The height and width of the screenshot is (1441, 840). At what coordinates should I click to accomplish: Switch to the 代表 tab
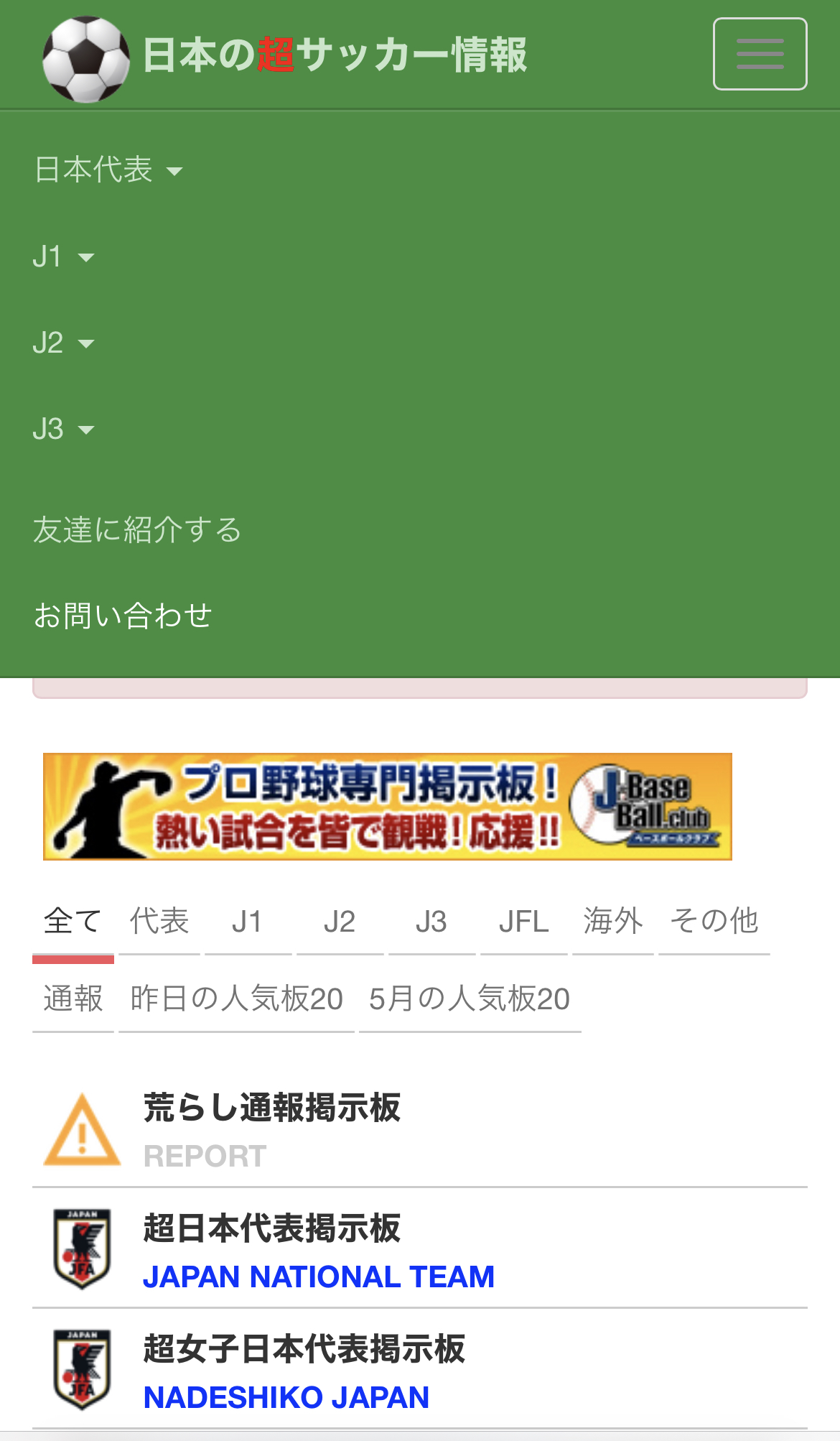[159, 921]
